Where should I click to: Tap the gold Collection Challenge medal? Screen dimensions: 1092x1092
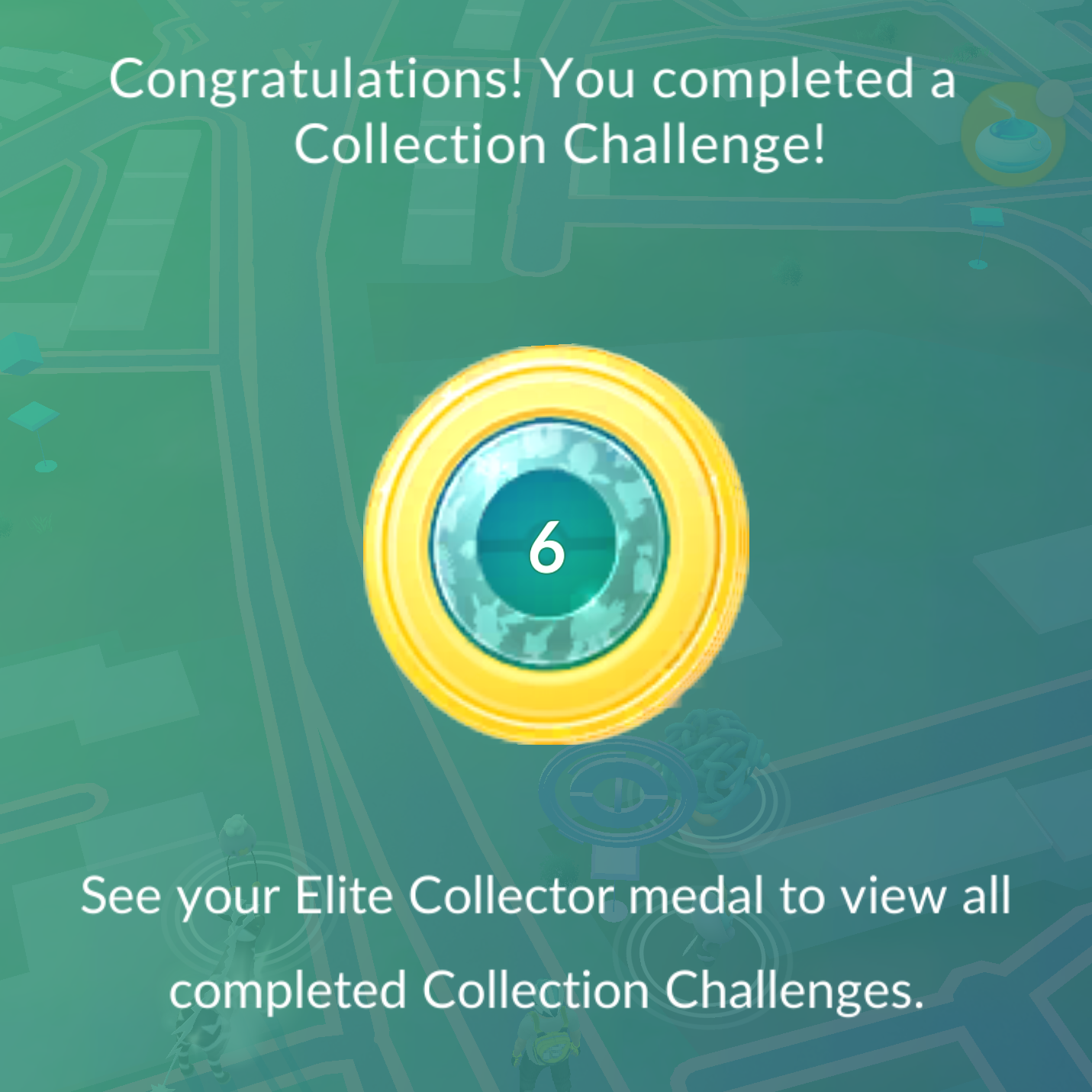[555, 545]
